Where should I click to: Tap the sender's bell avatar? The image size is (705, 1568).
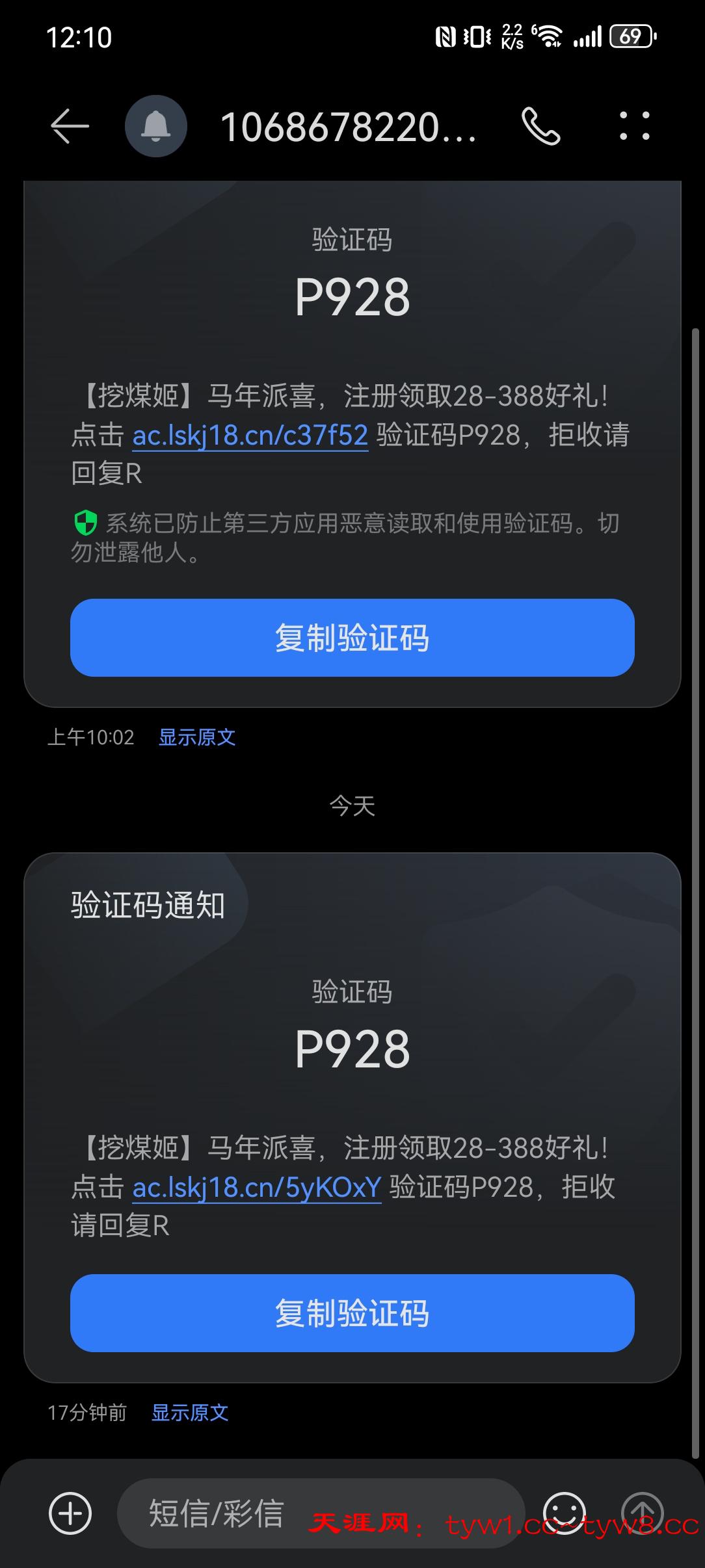click(x=156, y=126)
